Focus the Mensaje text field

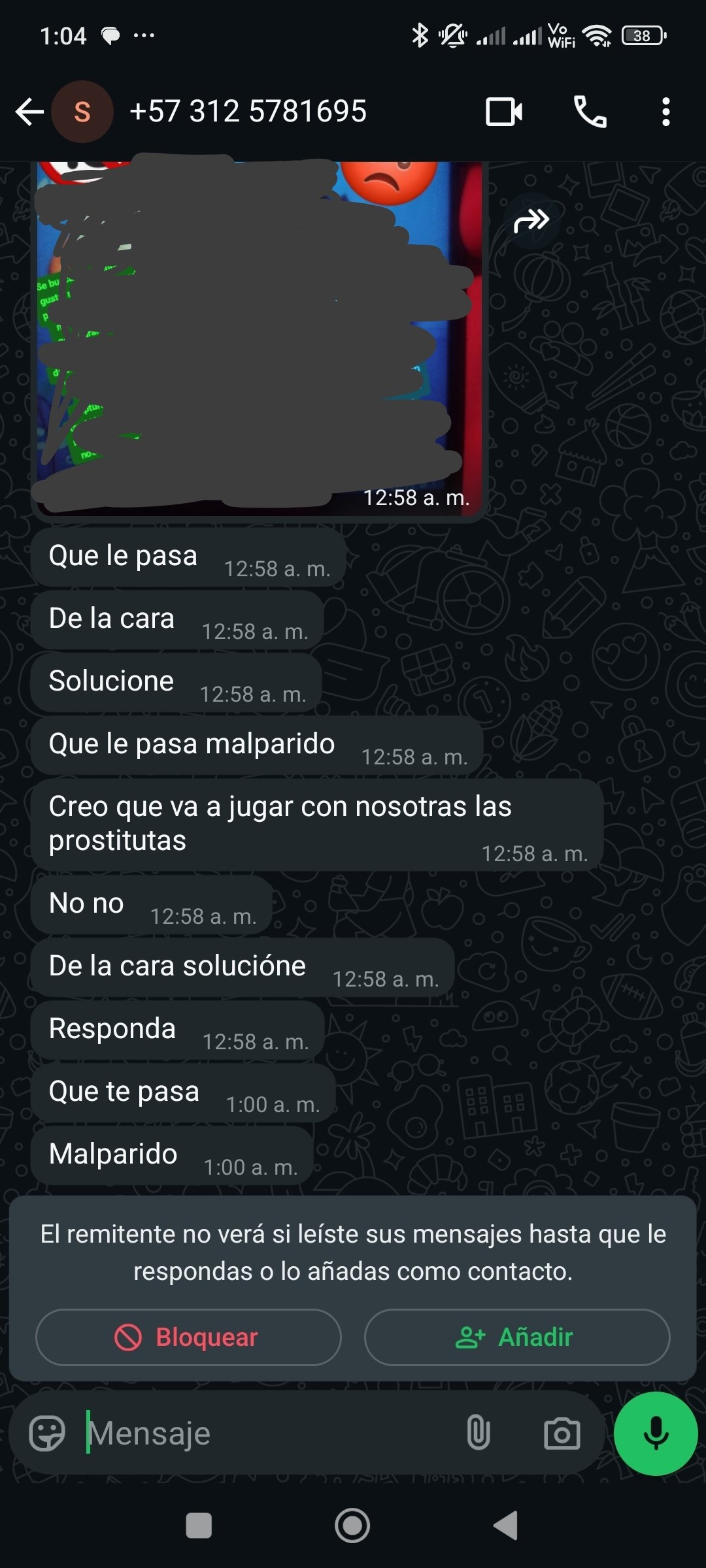[x=268, y=1433]
